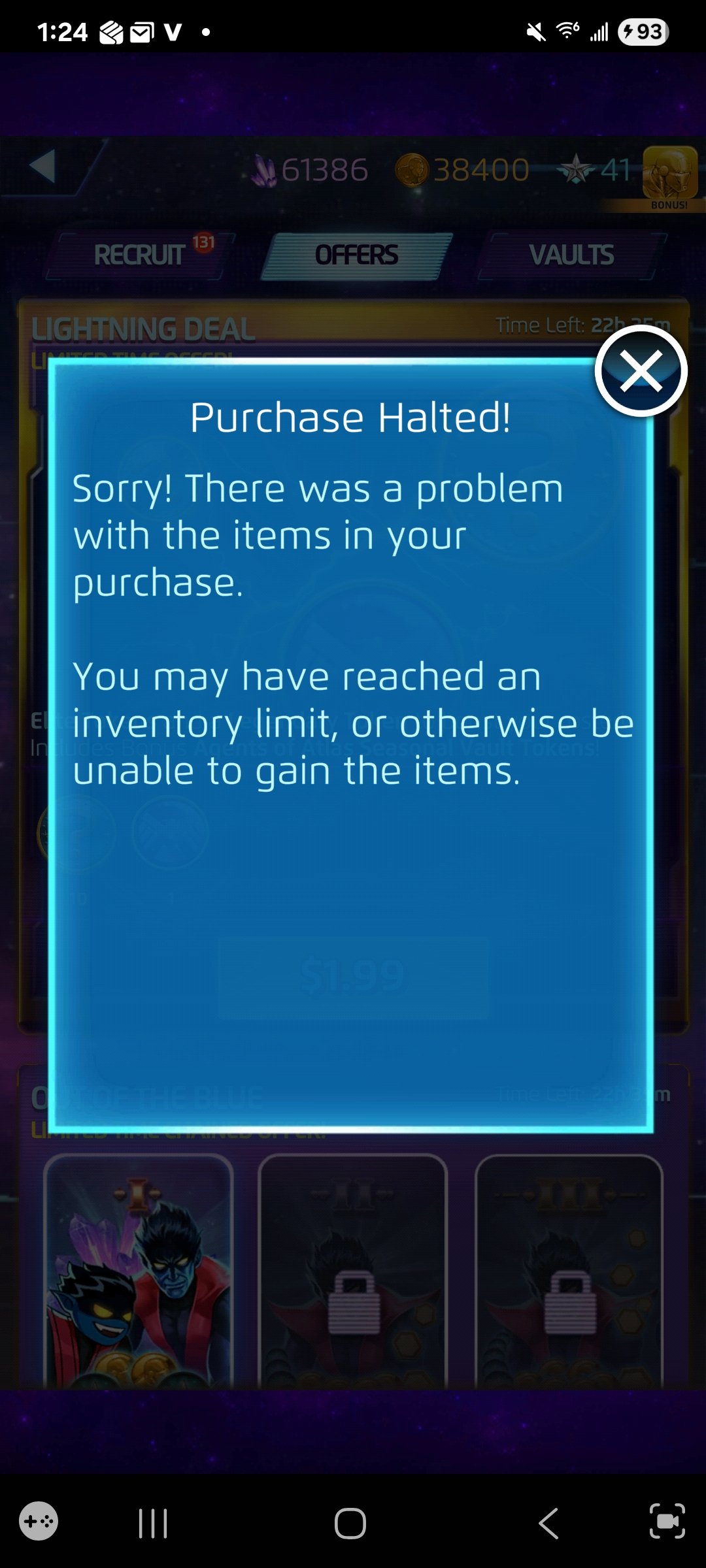This screenshot has height=1568, width=706.
Task: Tap the system back button
Action: pyautogui.click(x=548, y=1524)
